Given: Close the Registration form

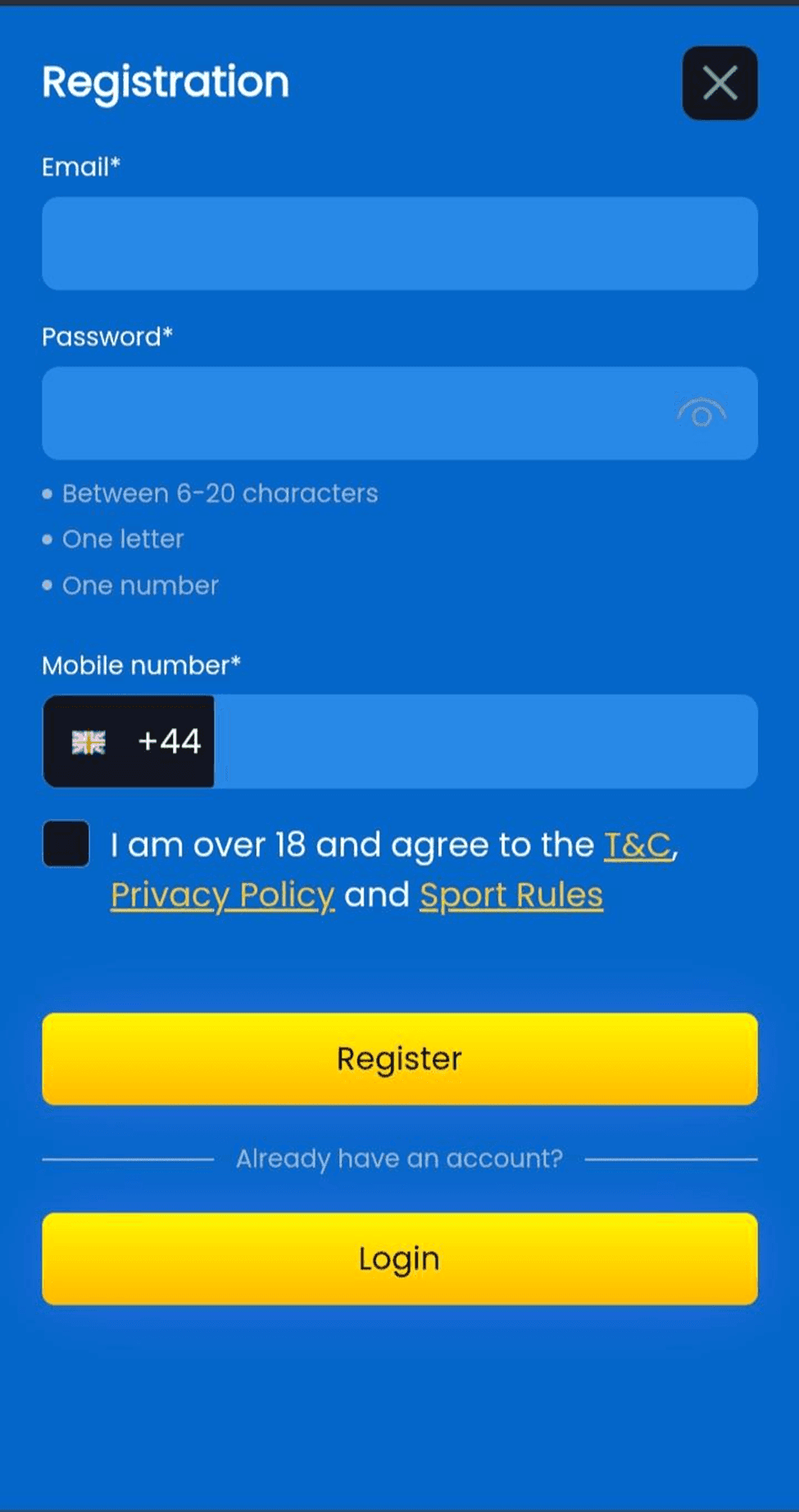Looking at the screenshot, I should pyautogui.click(x=720, y=83).
